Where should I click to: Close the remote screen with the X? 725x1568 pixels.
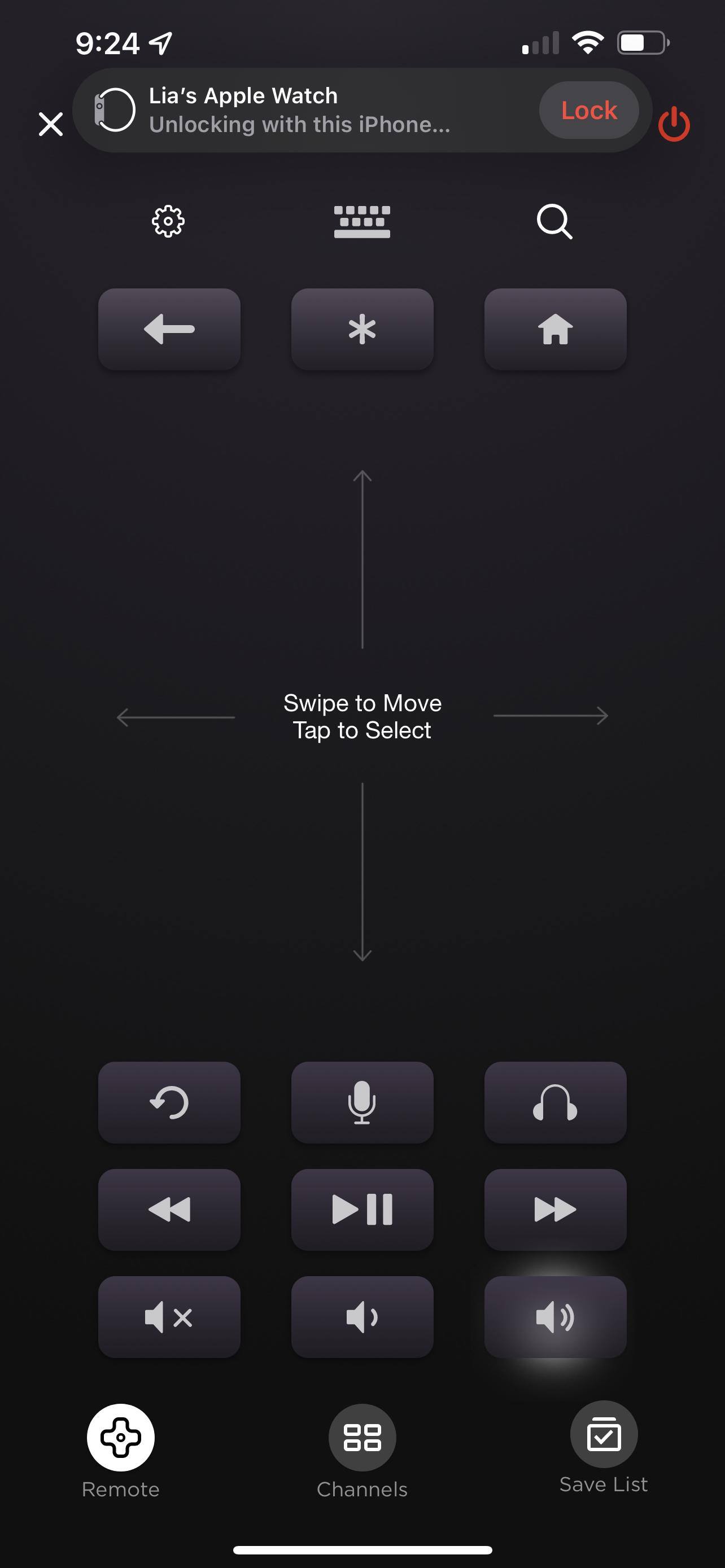coord(51,124)
